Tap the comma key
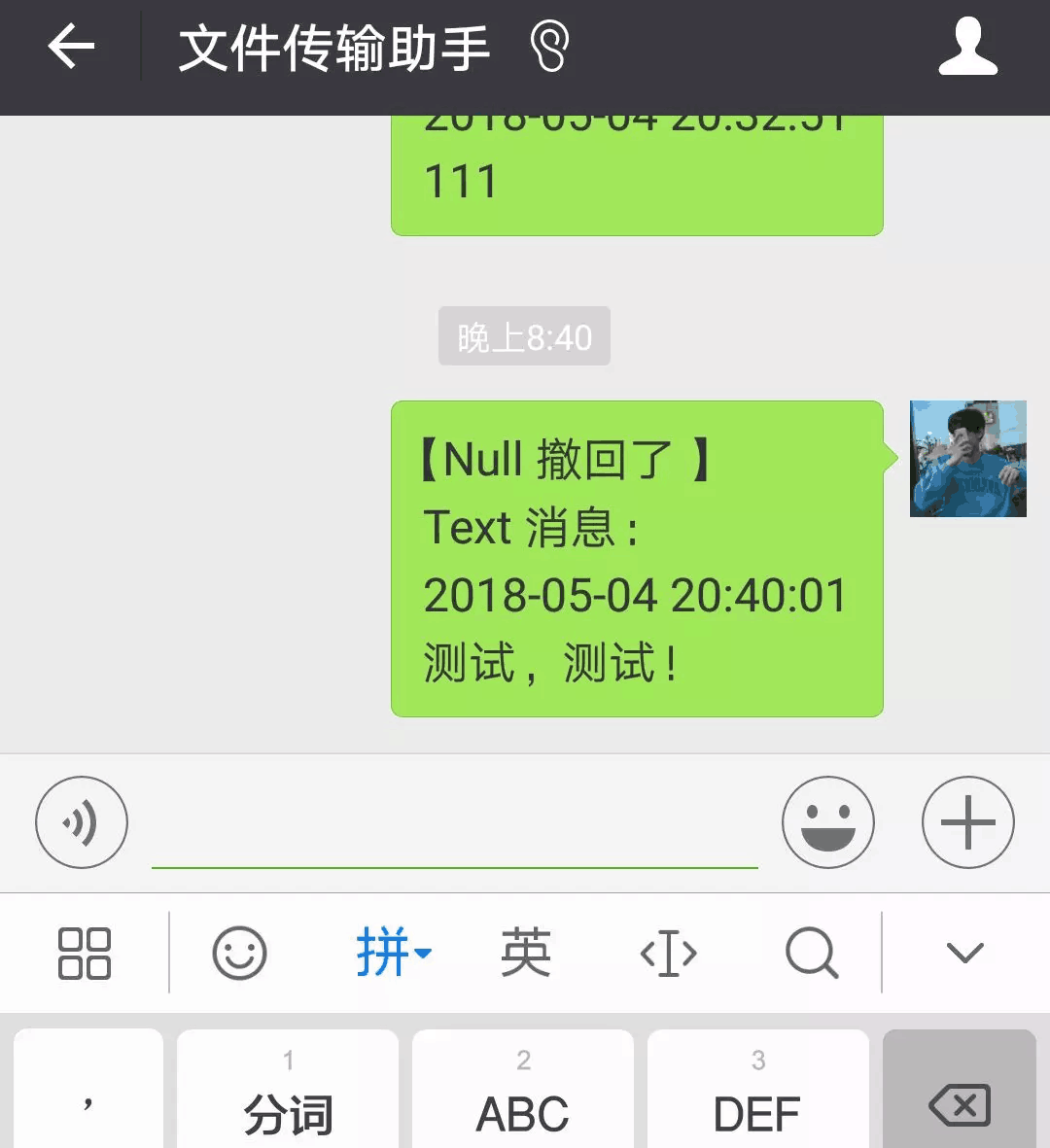This screenshot has height=1148, width=1050. pyautogui.click(x=88, y=1098)
